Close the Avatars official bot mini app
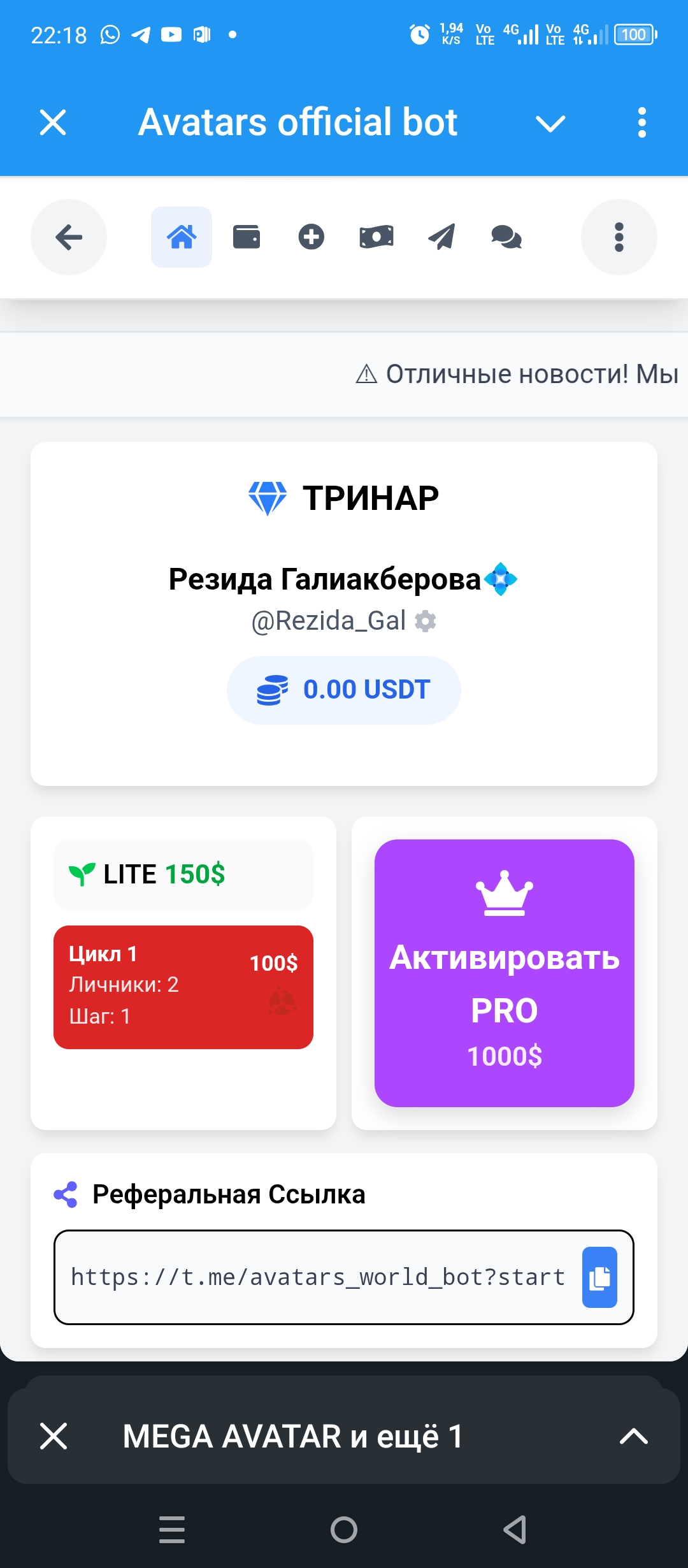Screen dimensions: 688x1568 [53, 122]
